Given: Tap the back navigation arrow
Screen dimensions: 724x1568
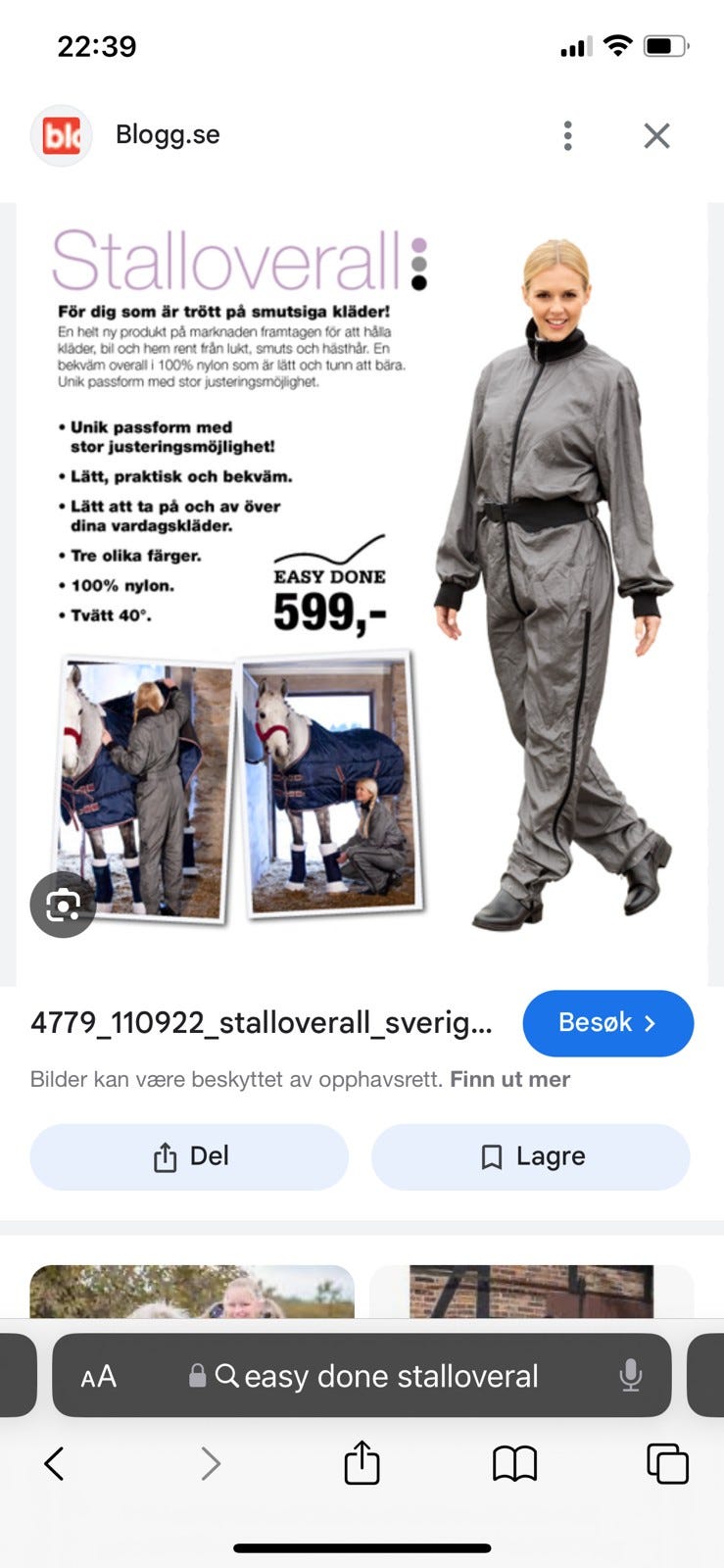Looking at the screenshot, I should 54,1464.
